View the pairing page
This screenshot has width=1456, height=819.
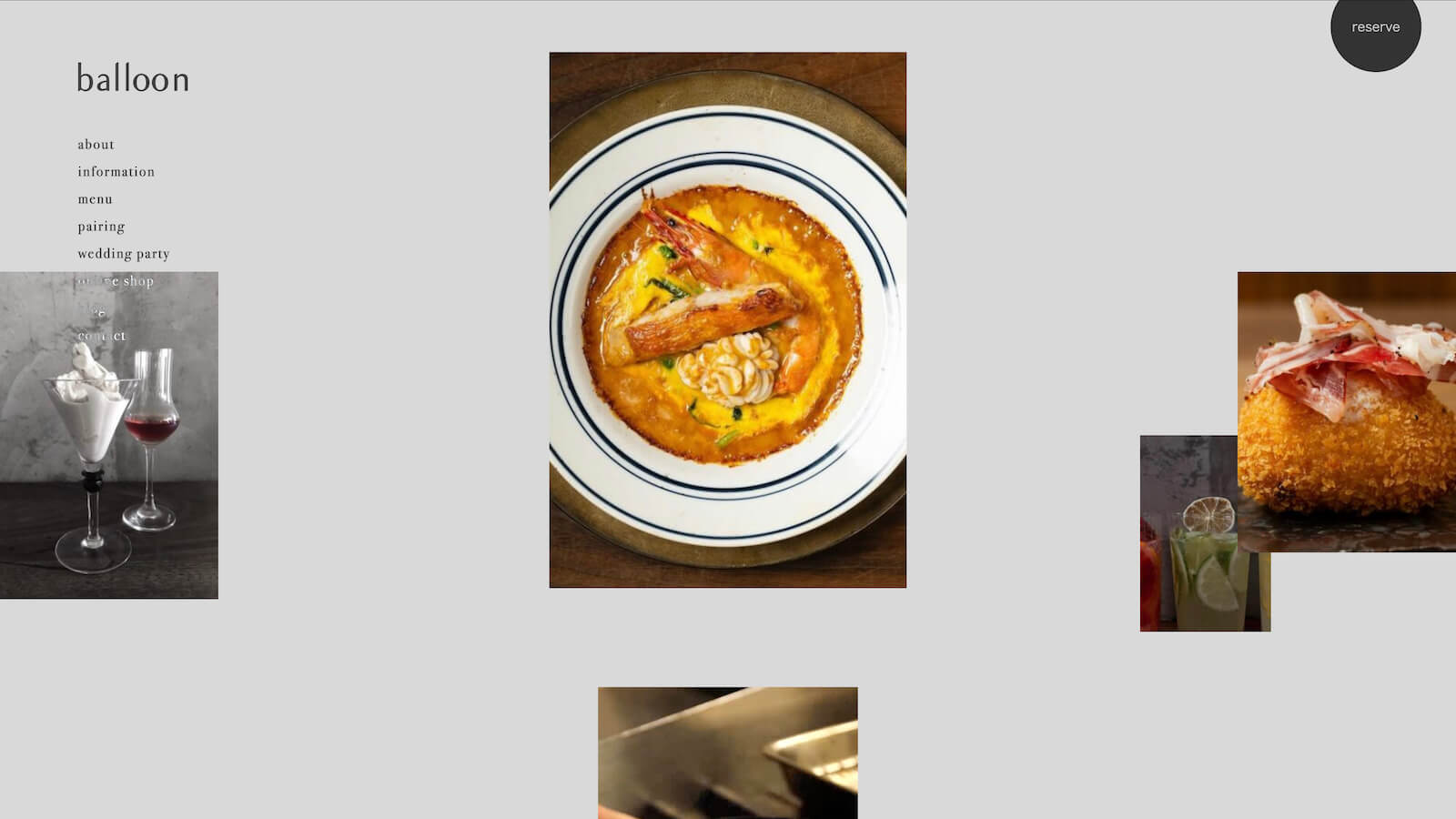(101, 227)
